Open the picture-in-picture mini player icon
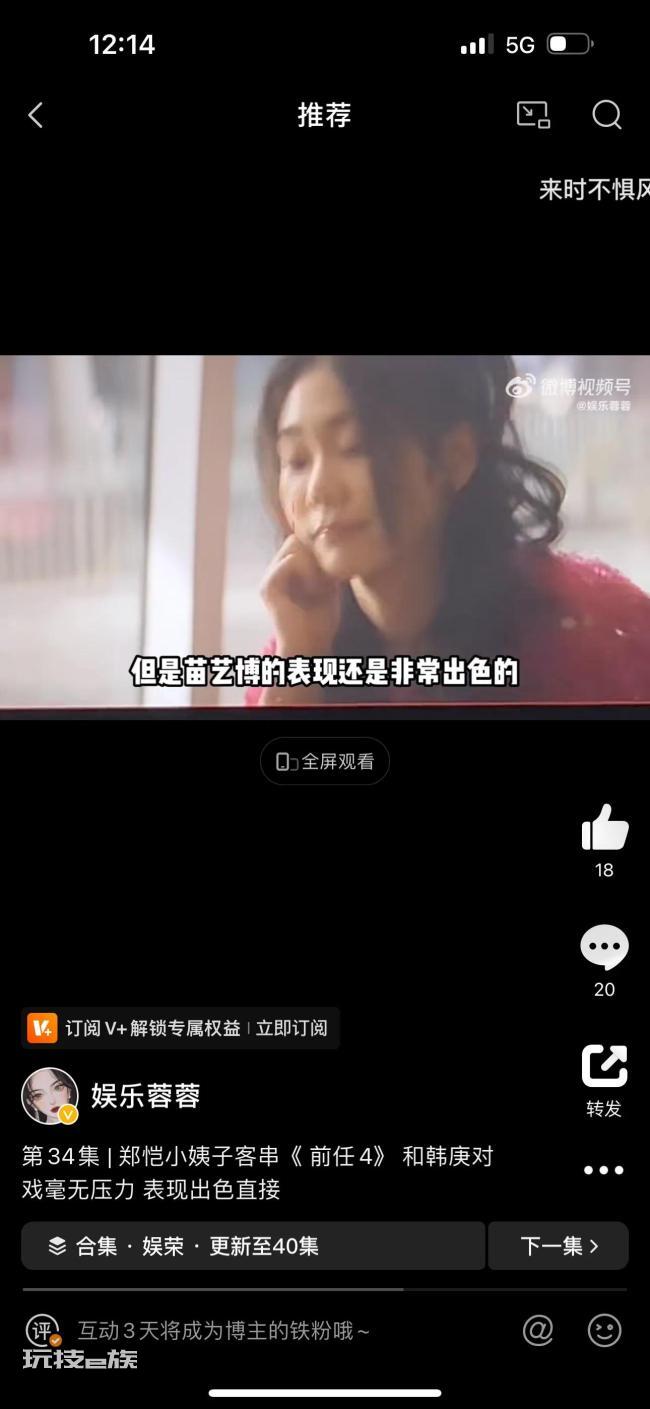This screenshot has width=650, height=1409. click(x=533, y=115)
